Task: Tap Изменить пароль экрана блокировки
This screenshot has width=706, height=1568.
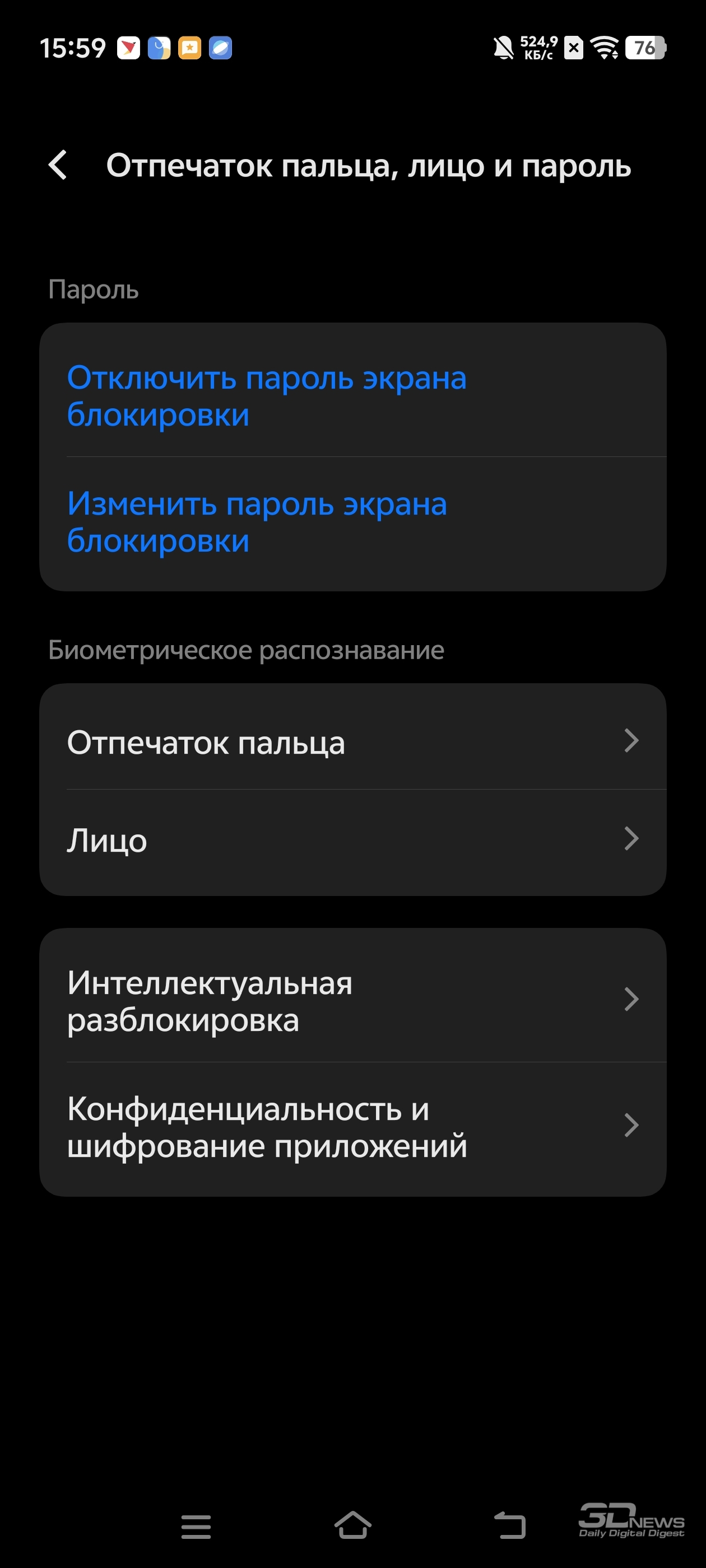Action: (x=352, y=524)
